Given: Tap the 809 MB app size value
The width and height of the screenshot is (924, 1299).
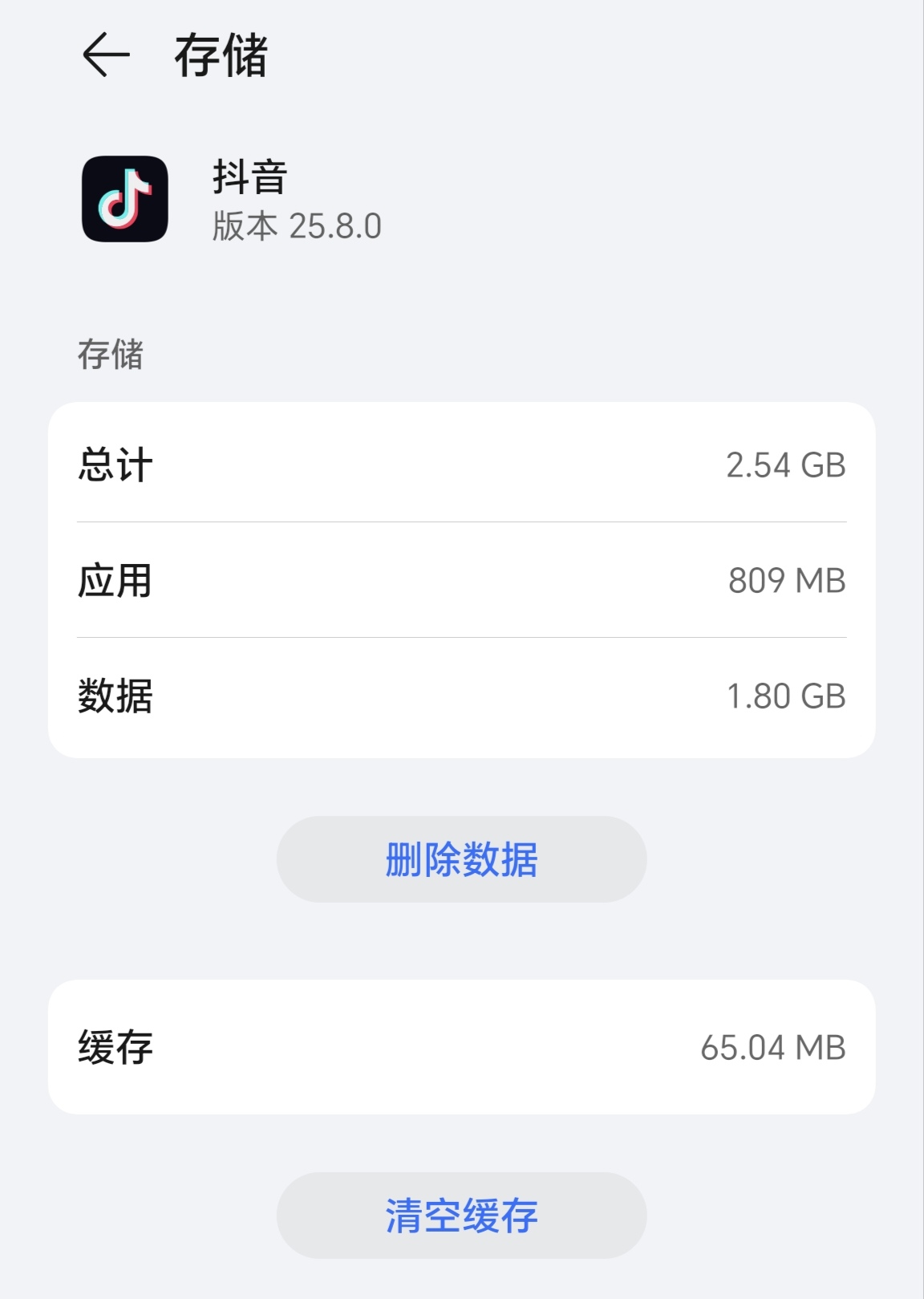Looking at the screenshot, I should coord(788,582).
